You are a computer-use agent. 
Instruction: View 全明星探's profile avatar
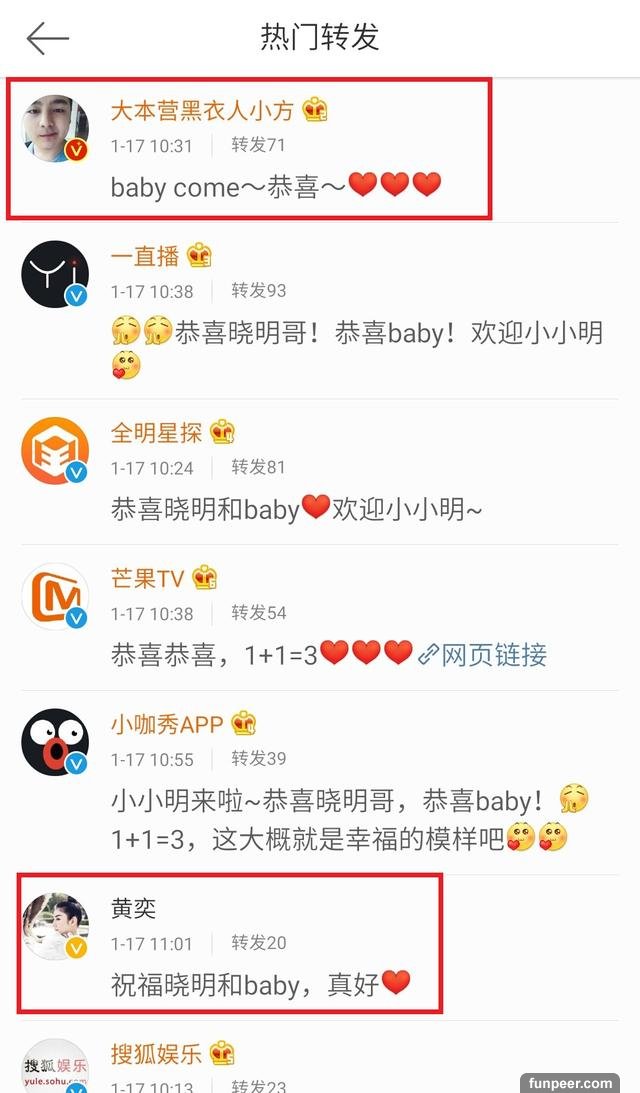pyautogui.click(x=55, y=449)
